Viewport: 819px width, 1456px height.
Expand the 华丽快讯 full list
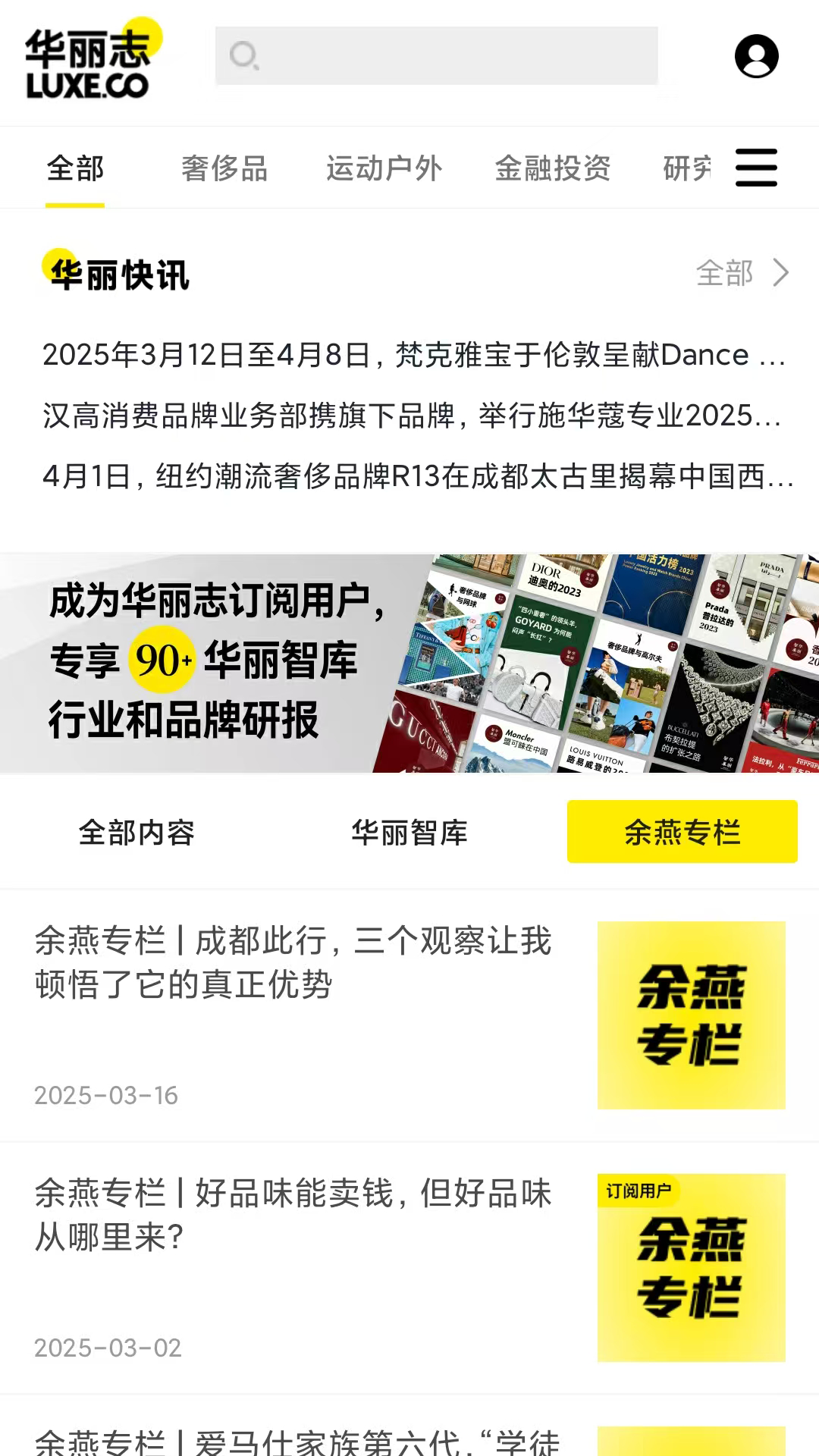[723, 273]
